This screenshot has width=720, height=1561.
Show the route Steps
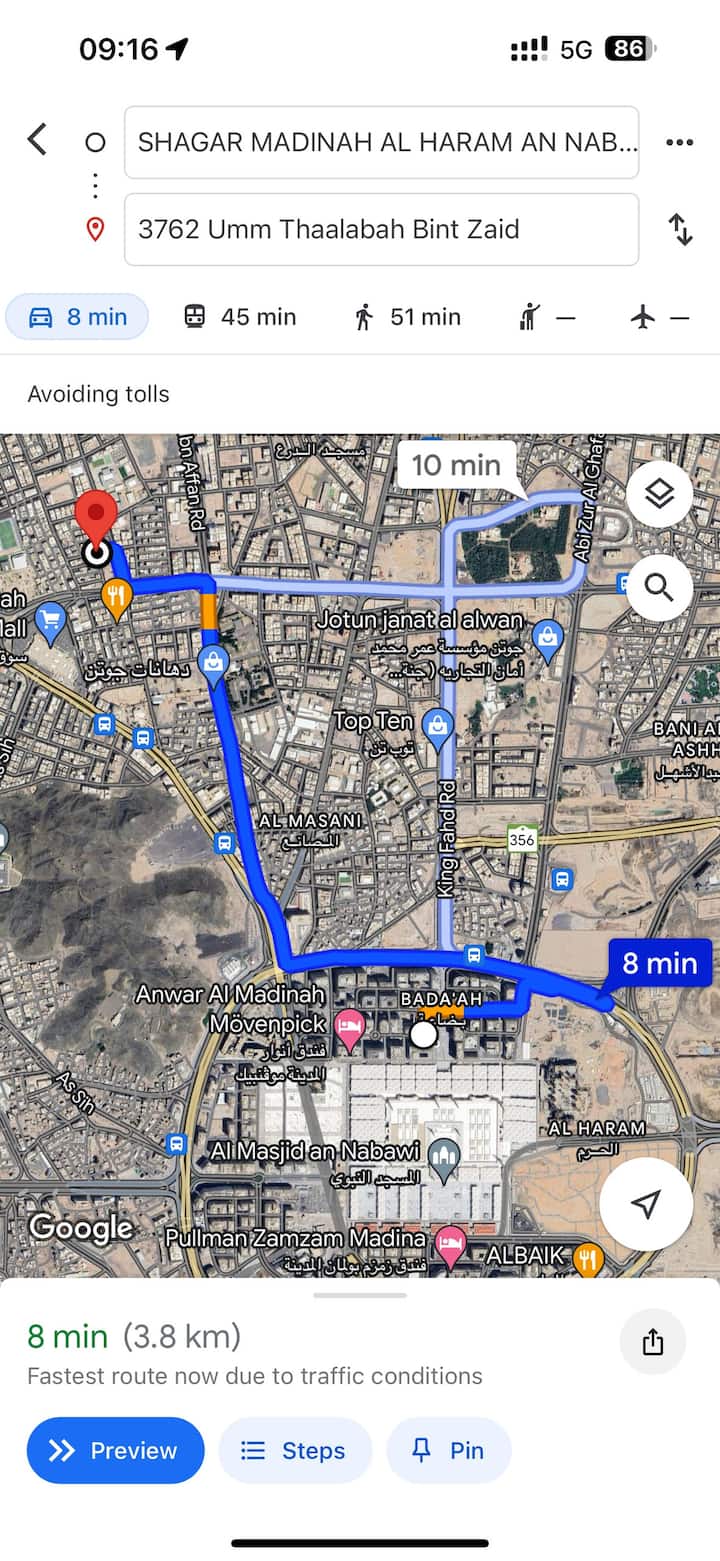295,1450
